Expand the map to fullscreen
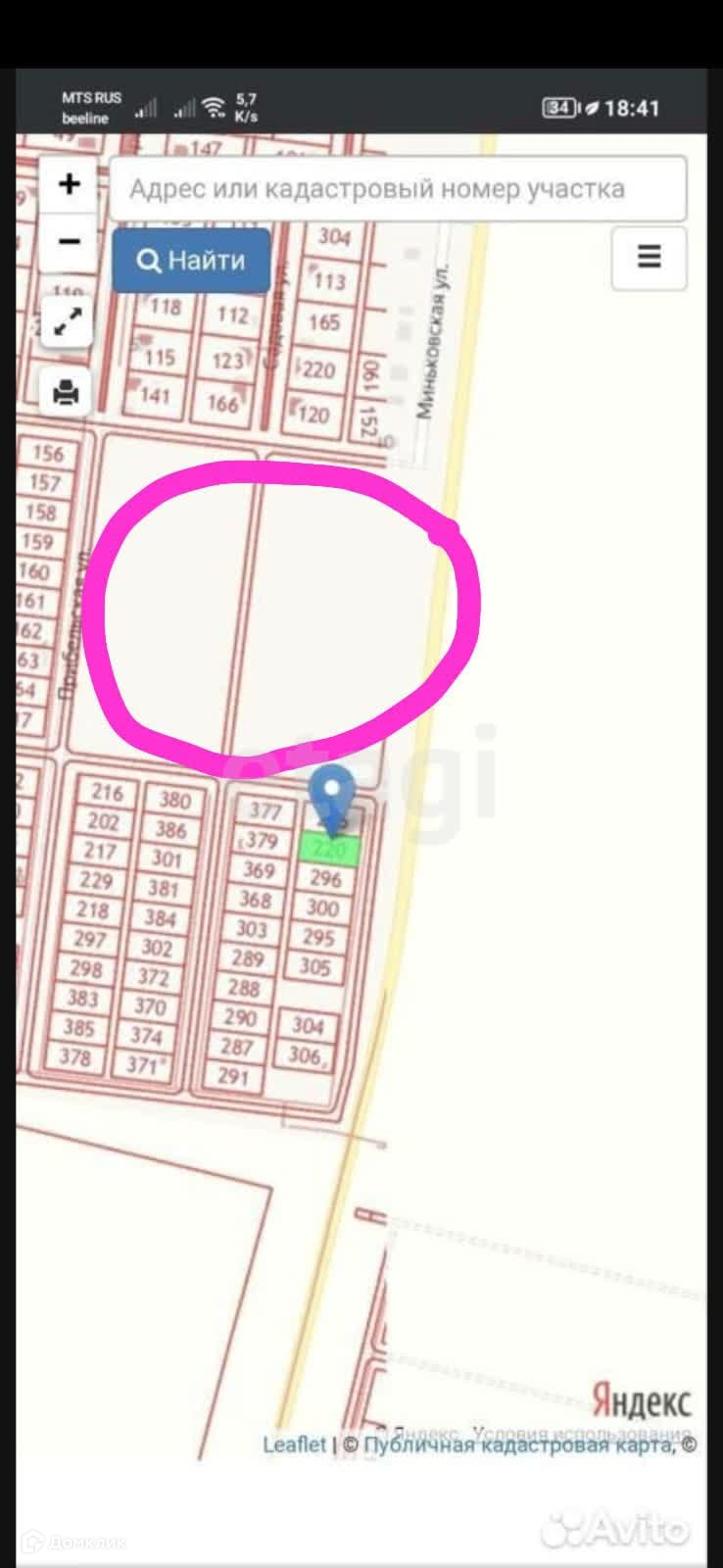This screenshot has width=723, height=1568. point(68,321)
